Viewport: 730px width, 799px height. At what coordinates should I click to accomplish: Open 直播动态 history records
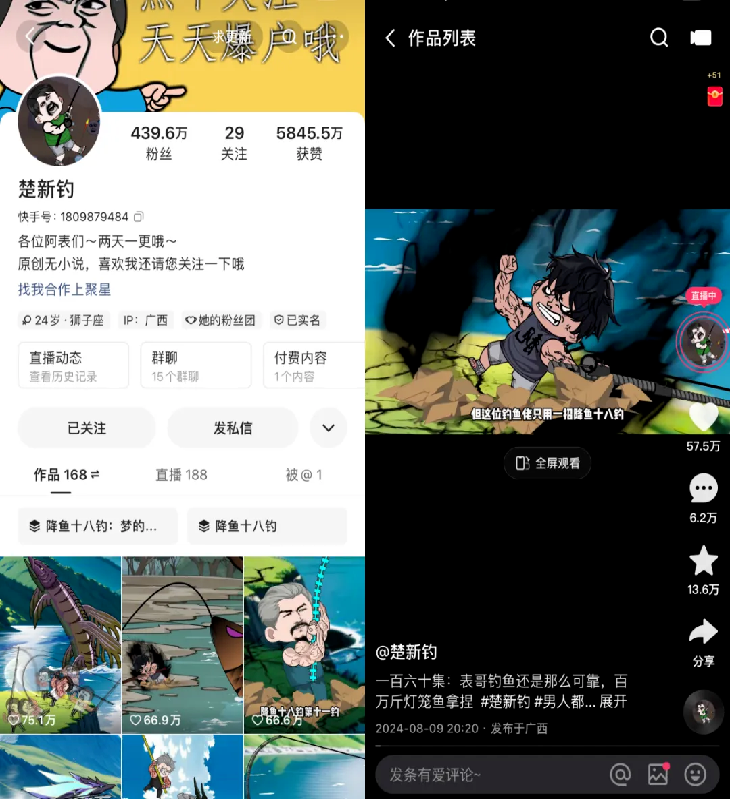click(73, 365)
